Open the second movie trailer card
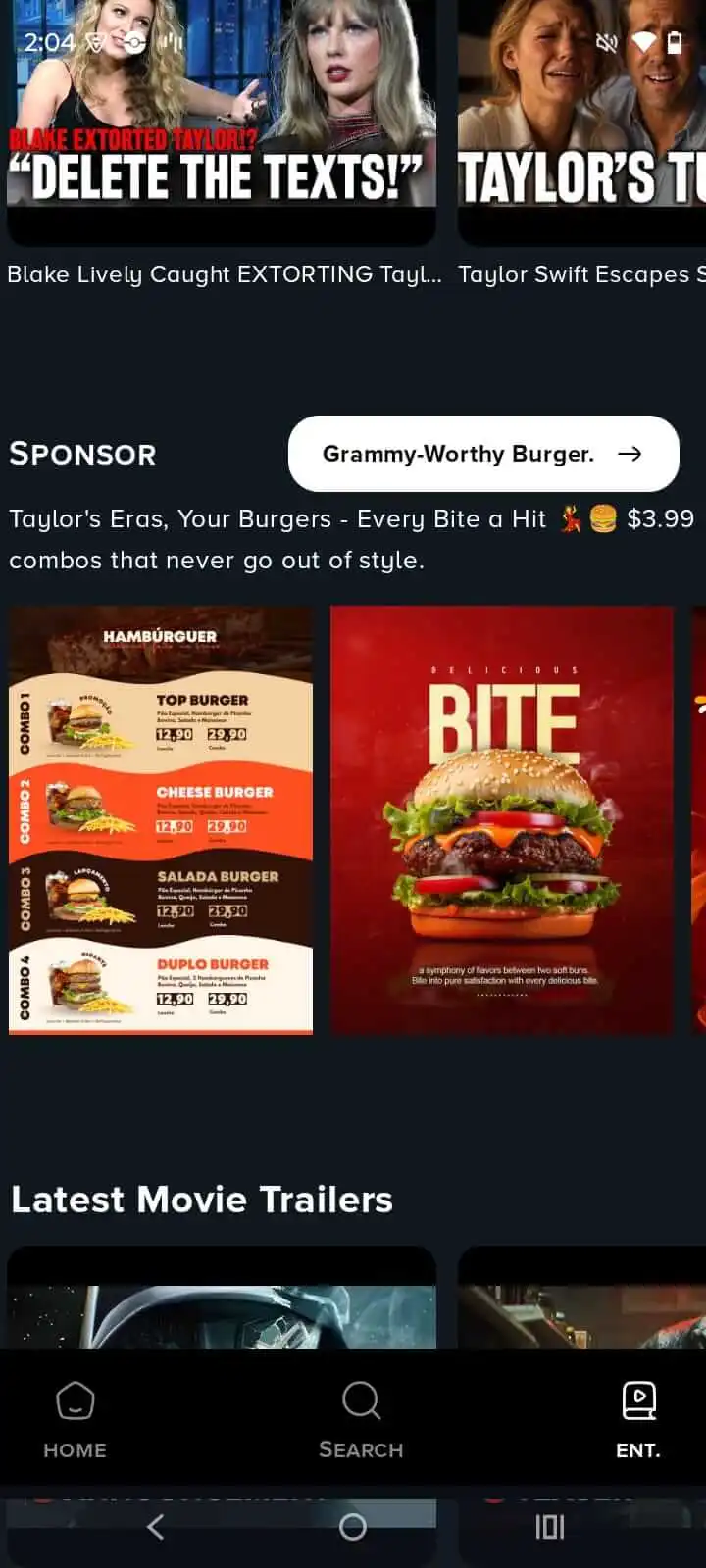 (581, 1303)
